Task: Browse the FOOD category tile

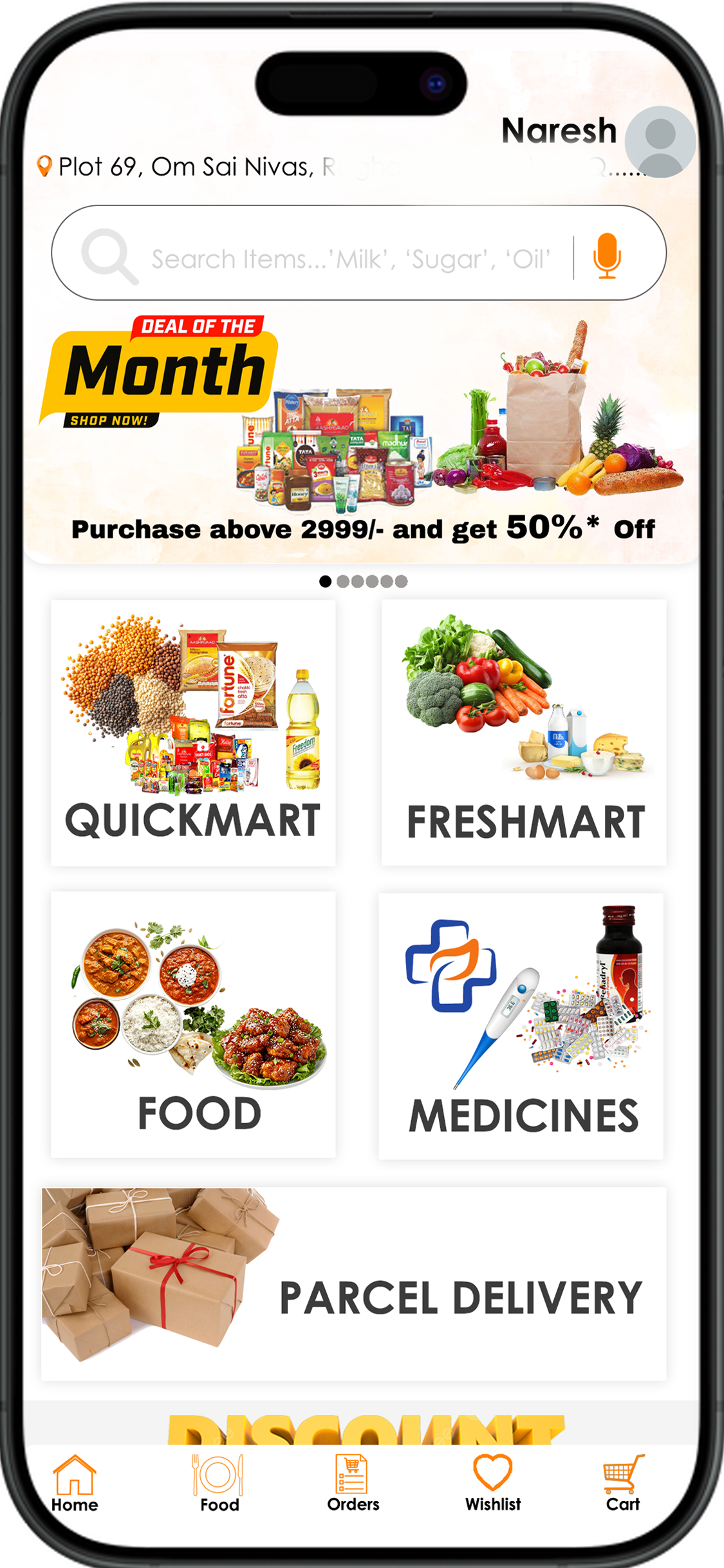Action: [x=193, y=1024]
